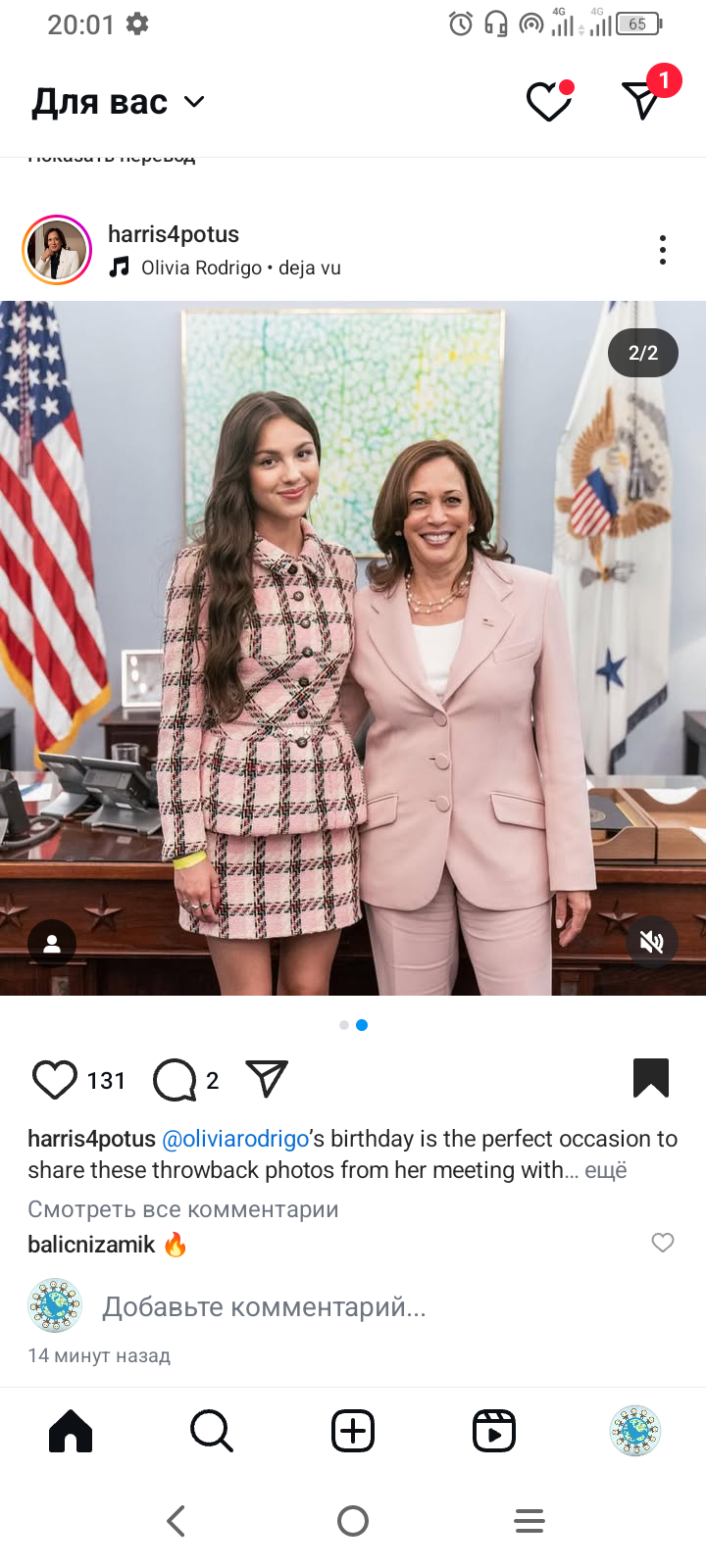Switch to the Reels tab
This screenshot has width=706, height=1568.
pos(494,1431)
